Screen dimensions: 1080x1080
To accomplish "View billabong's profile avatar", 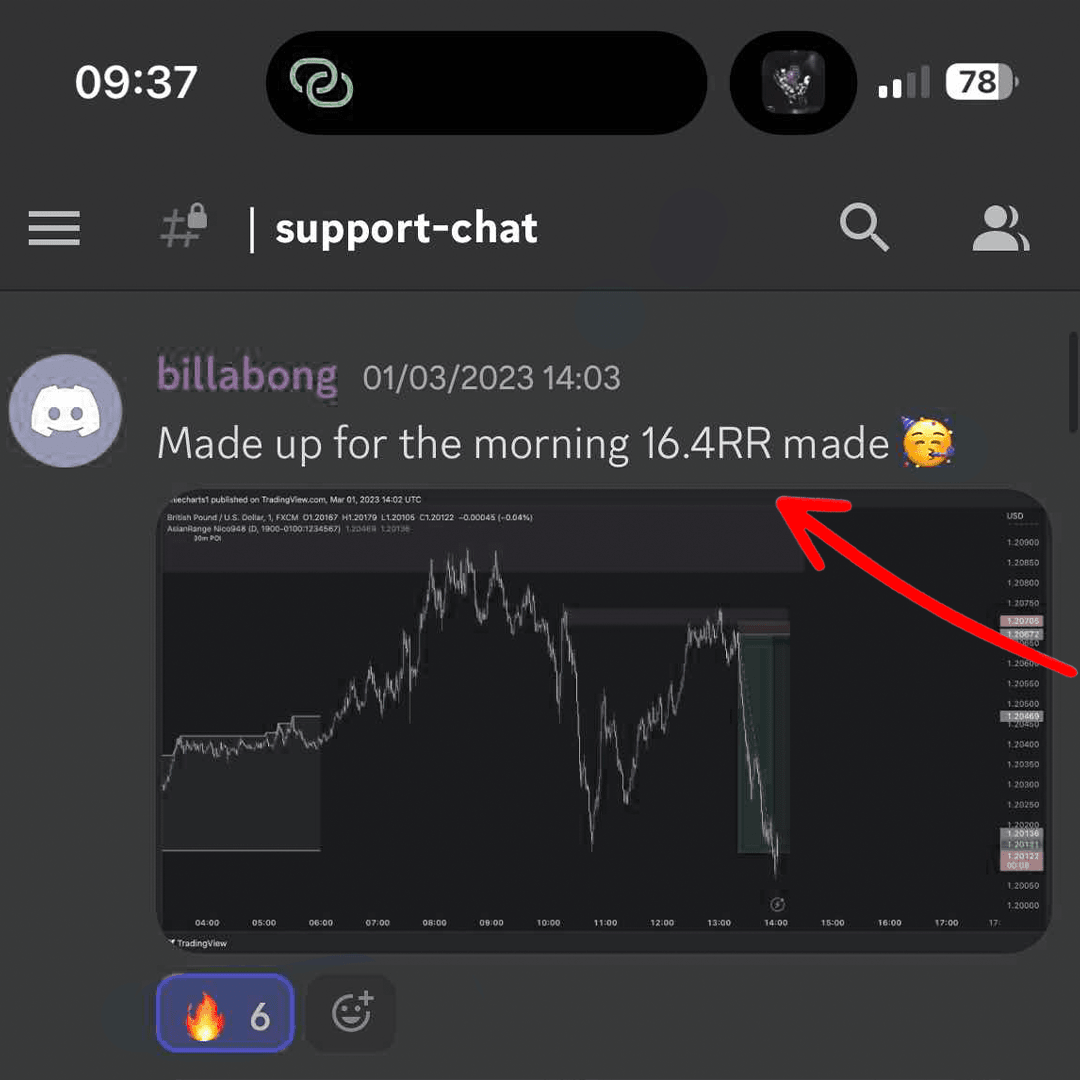I will pyautogui.click(x=66, y=411).
